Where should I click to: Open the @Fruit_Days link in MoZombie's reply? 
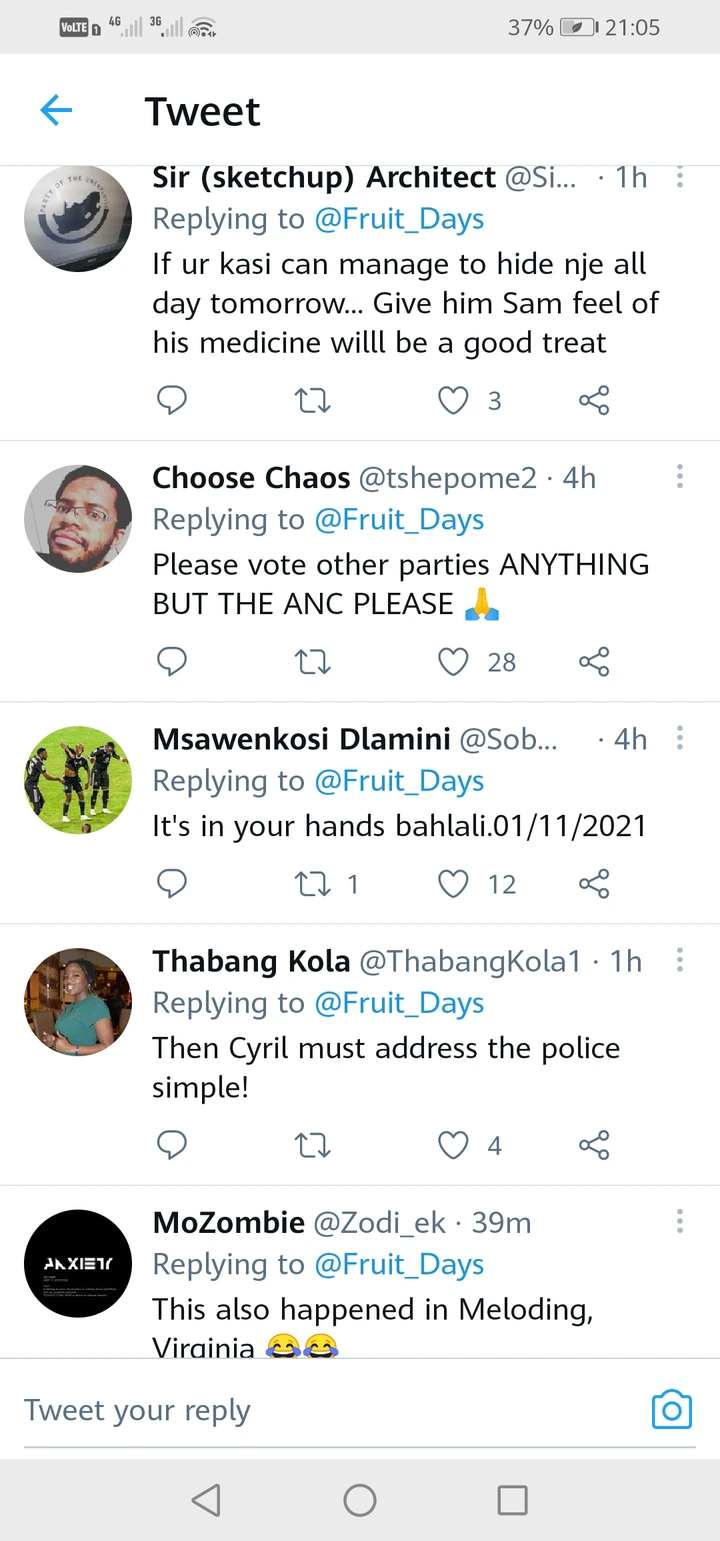coord(399,1264)
